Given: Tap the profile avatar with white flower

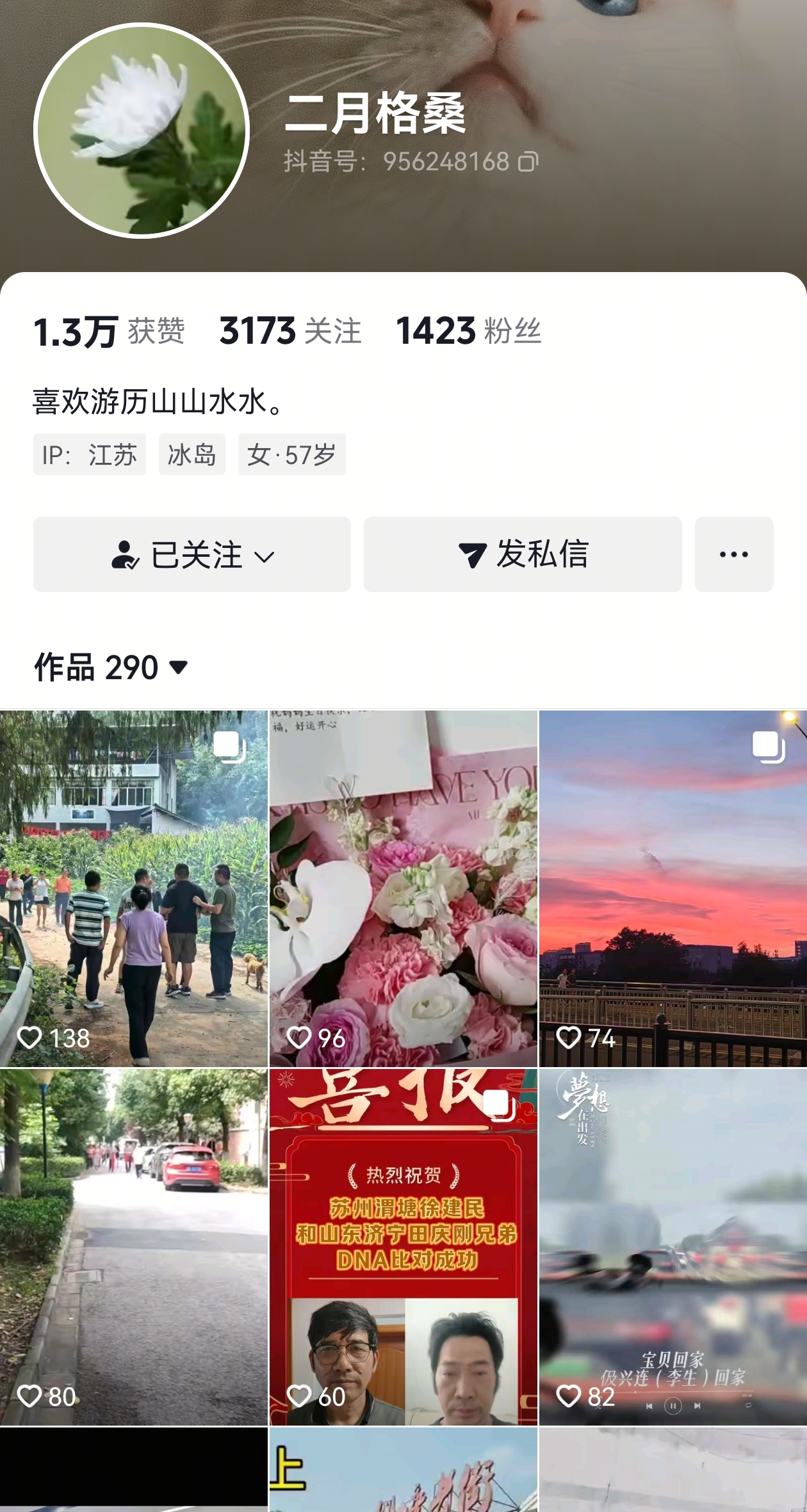Looking at the screenshot, I should pos(141,131).
